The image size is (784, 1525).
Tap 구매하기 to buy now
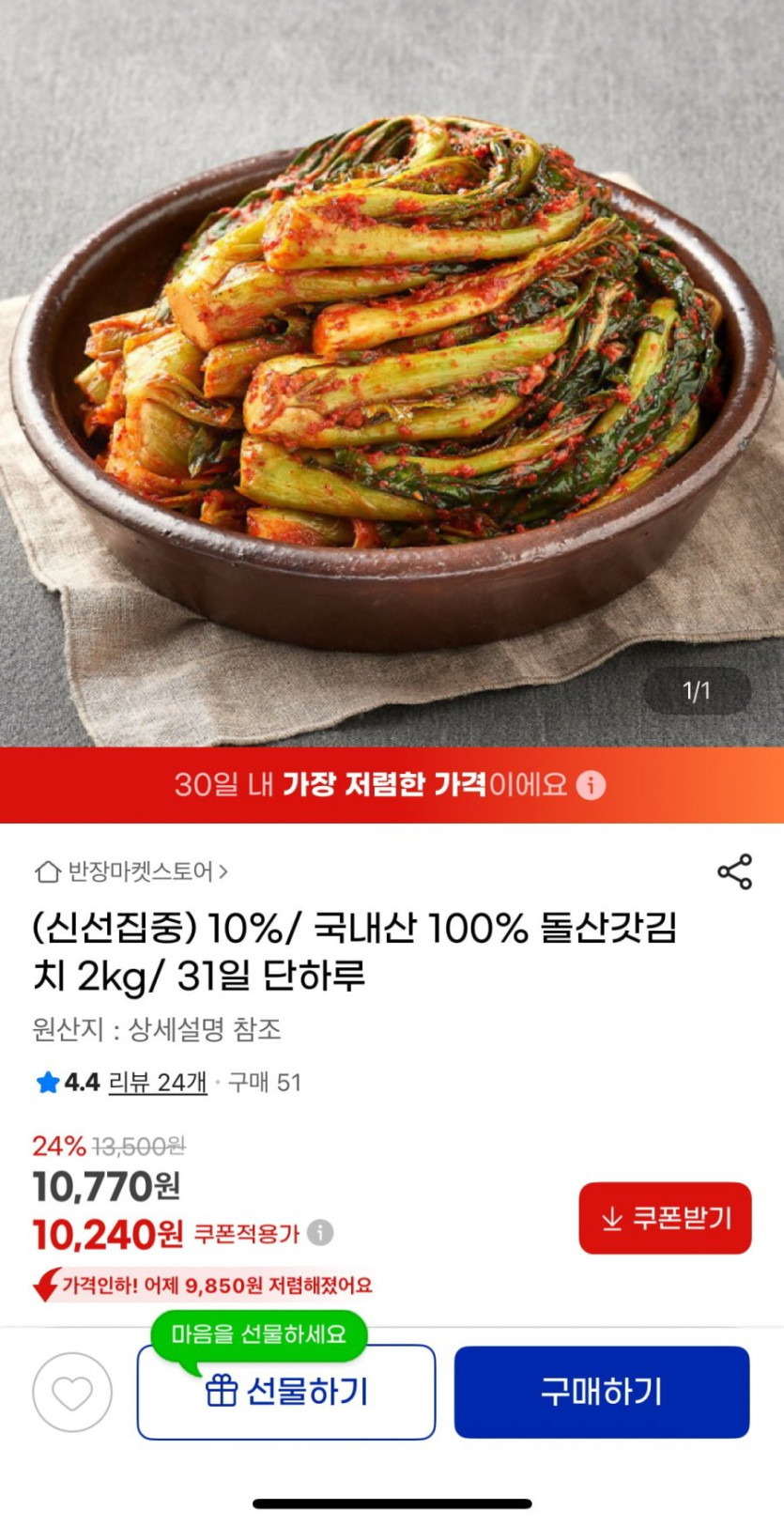(602, 1393)
